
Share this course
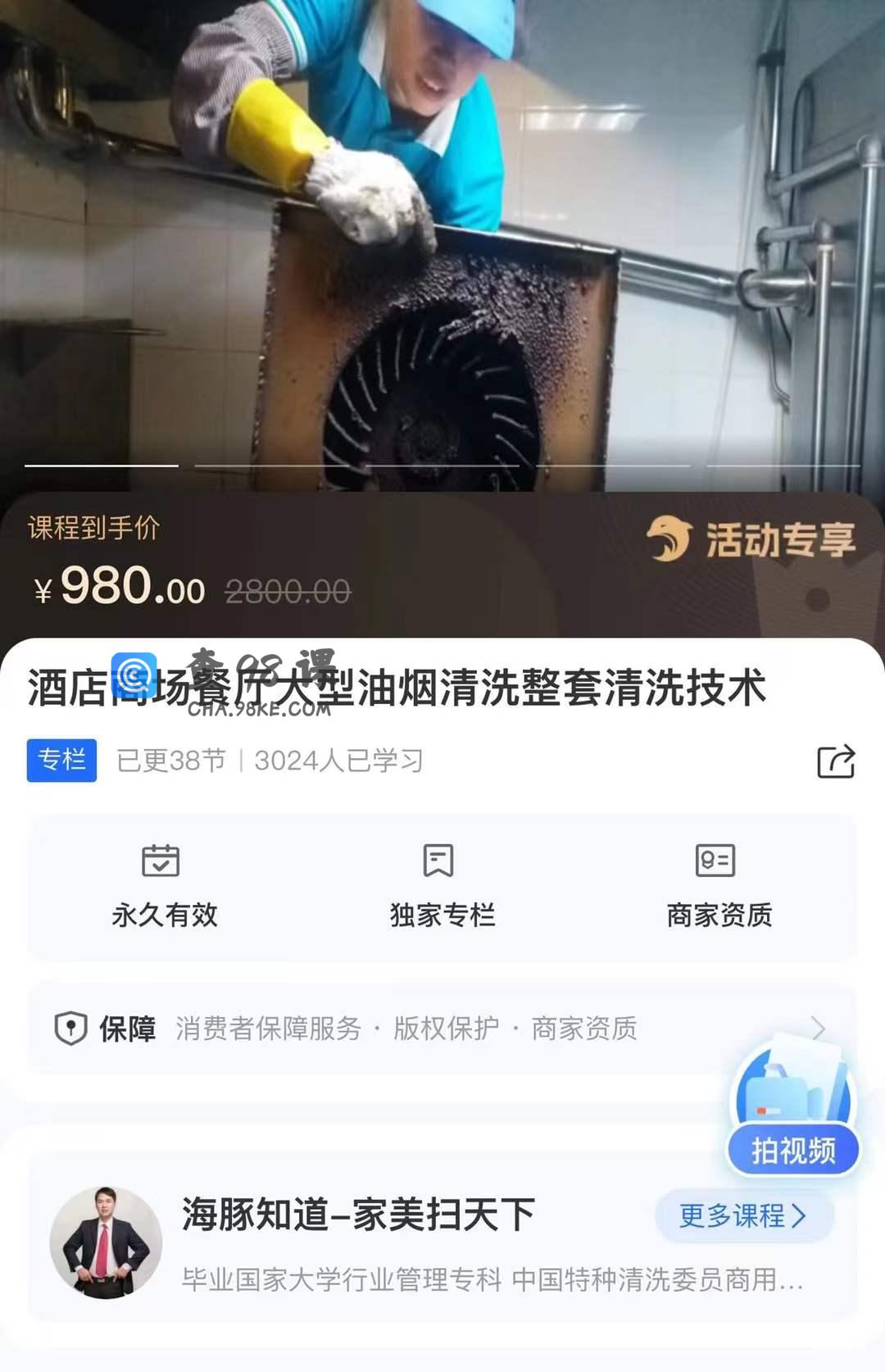(x=836, y=761)
